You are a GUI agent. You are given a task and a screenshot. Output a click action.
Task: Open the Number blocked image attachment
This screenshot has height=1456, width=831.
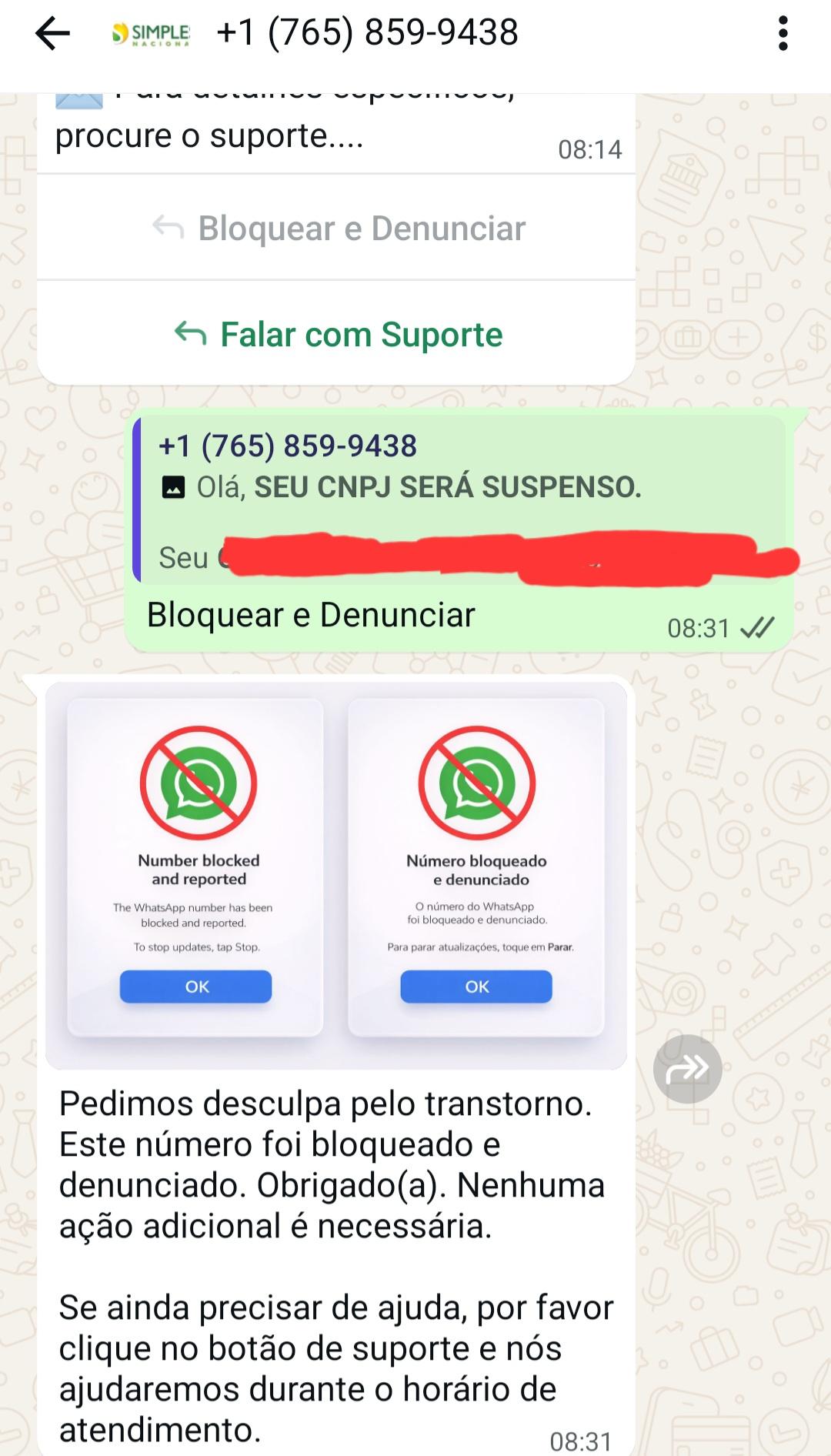click(x=336, y=875)
